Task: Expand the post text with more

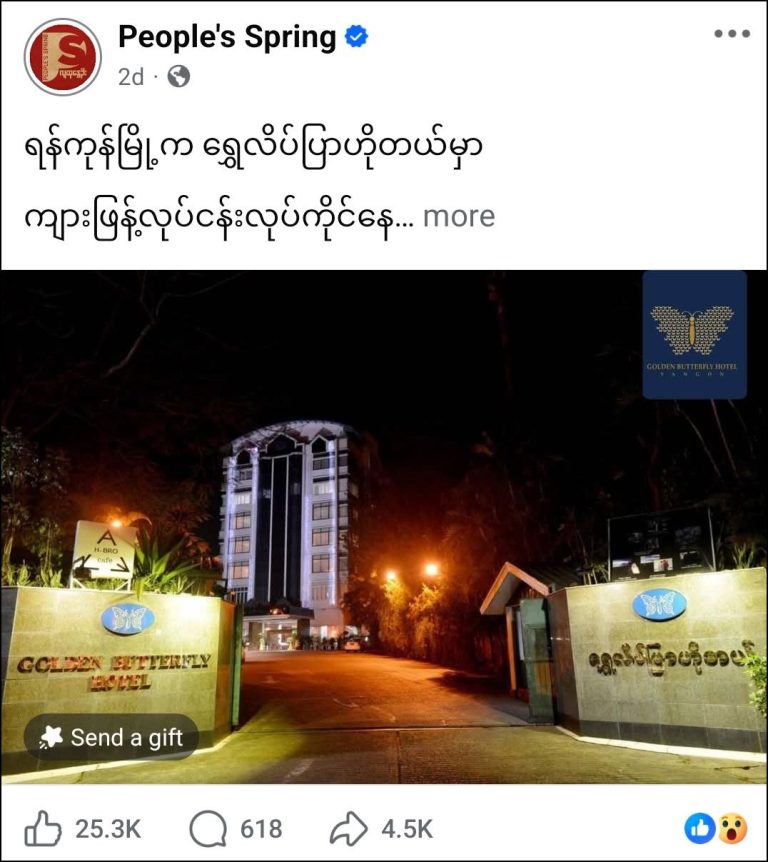Action: pos(458,216)
